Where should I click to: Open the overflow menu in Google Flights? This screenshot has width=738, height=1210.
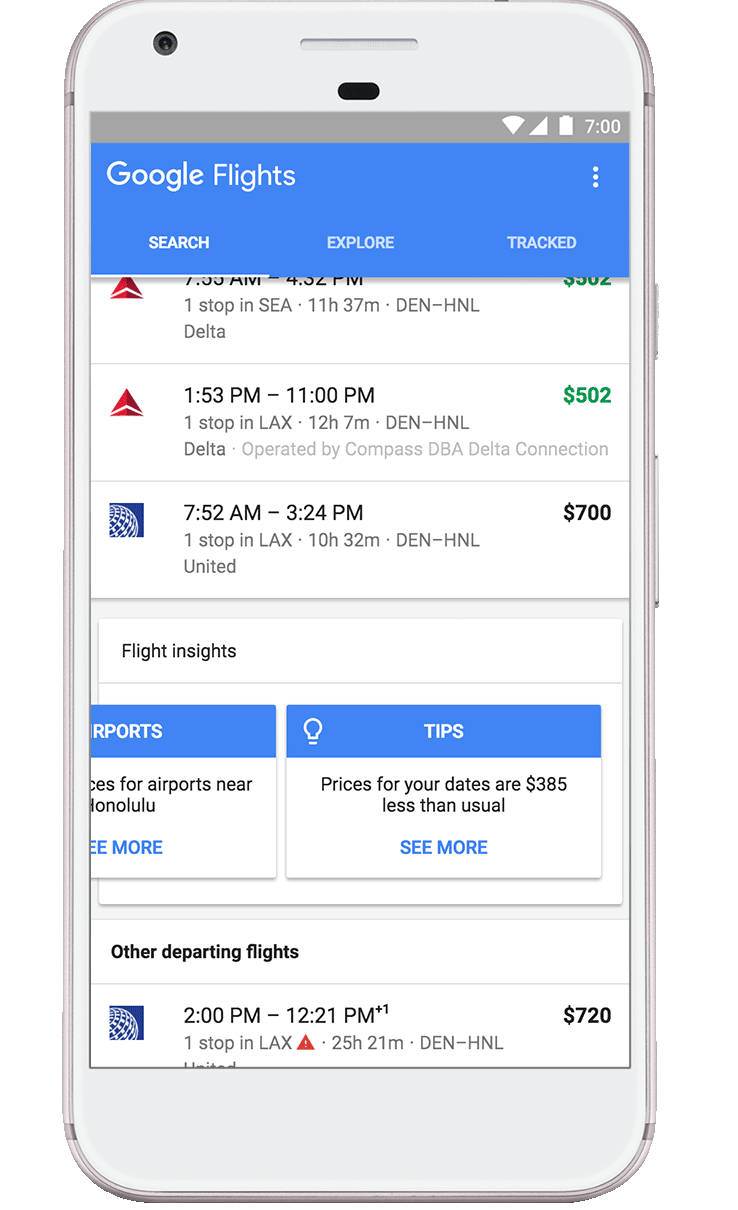pyautogui.click(x=595, y=177)
